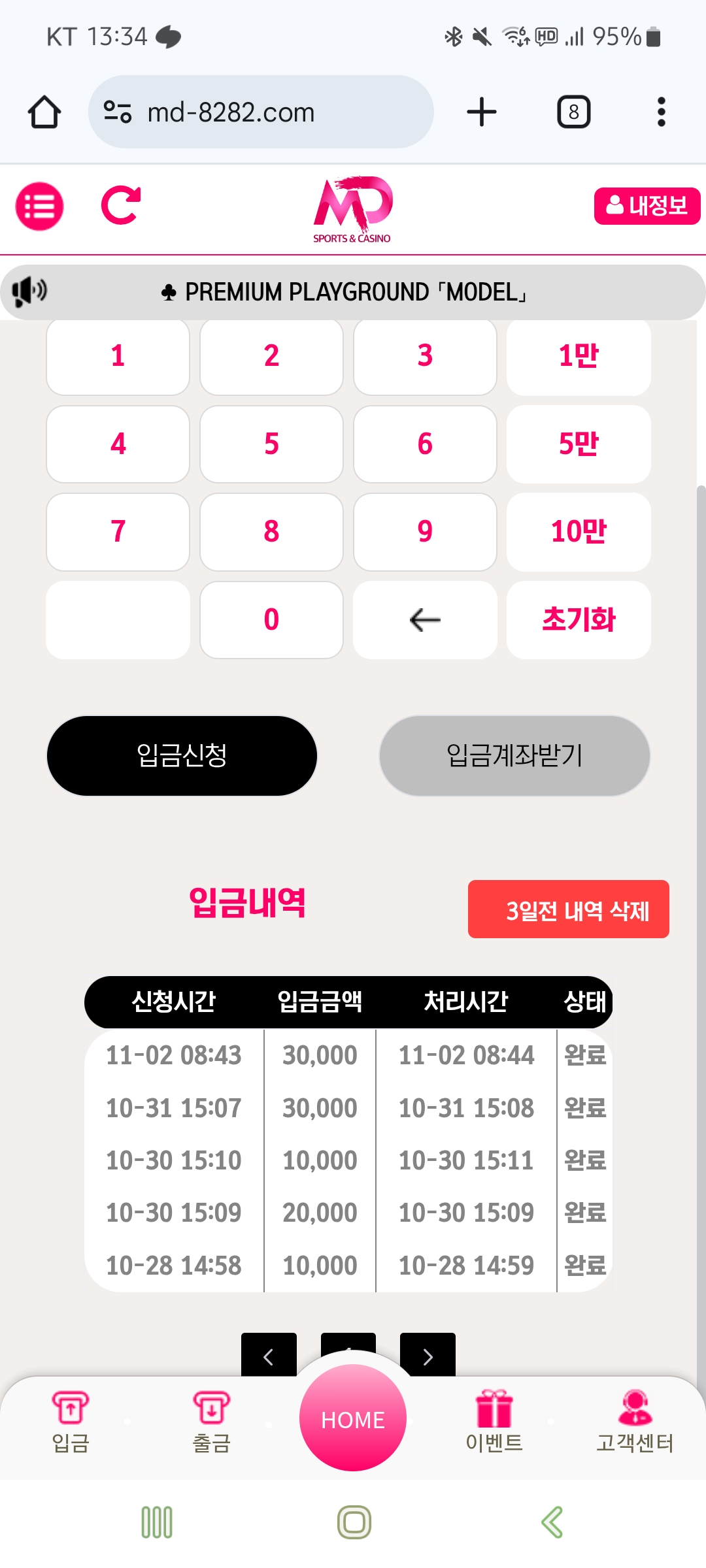Open the browser overflow menu
This screenshot has height=1568, width=706.
point(661,112)
